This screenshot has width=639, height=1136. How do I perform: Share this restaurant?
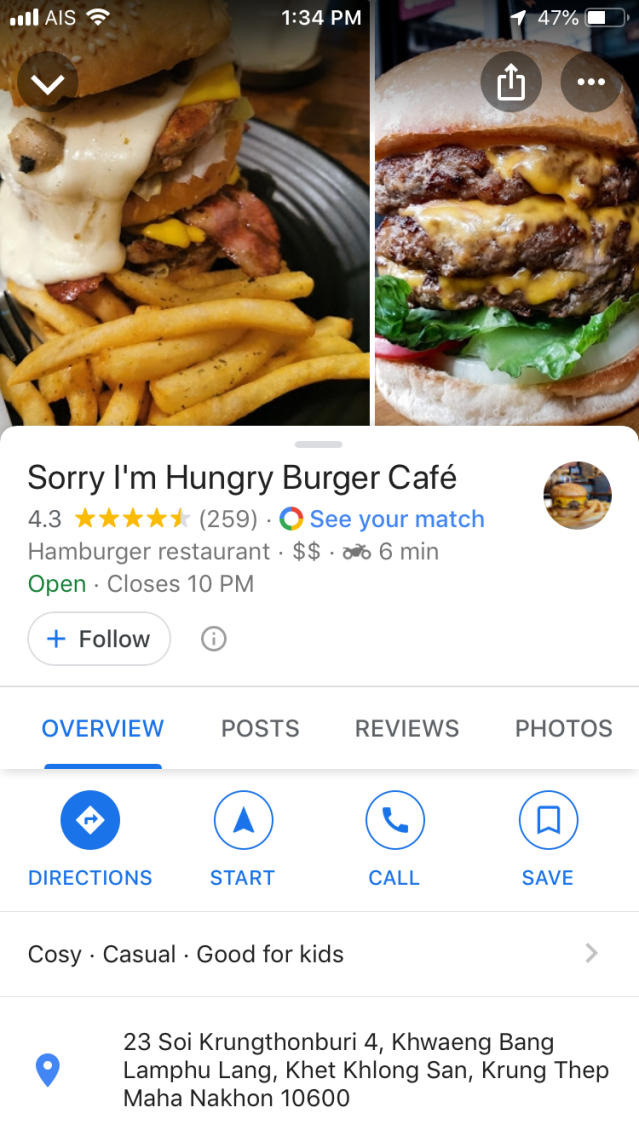[510, 82]
